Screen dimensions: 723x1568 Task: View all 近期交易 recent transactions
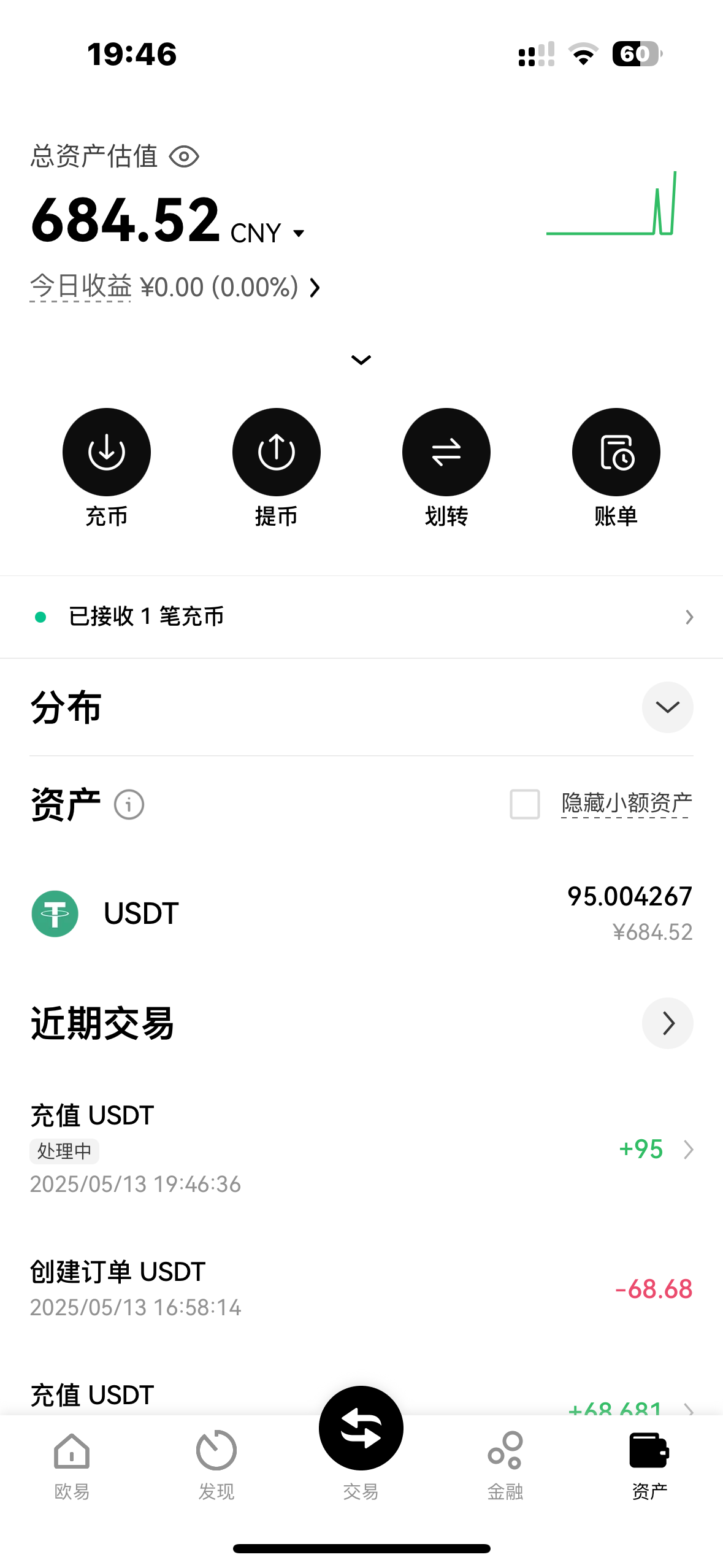(x=667, y=1023)
